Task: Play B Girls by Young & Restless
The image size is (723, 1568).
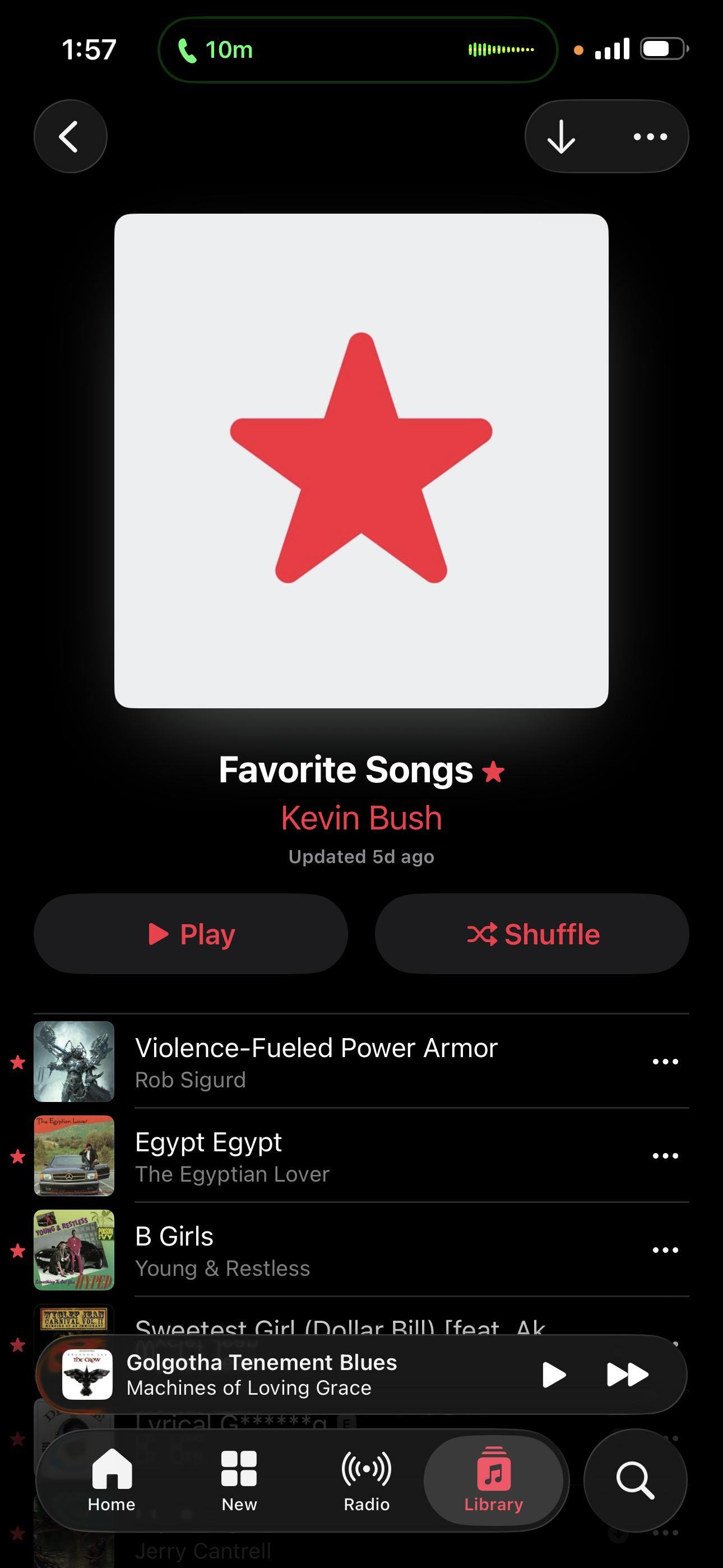Action: pyautogui.click(x=317, y=1249)
